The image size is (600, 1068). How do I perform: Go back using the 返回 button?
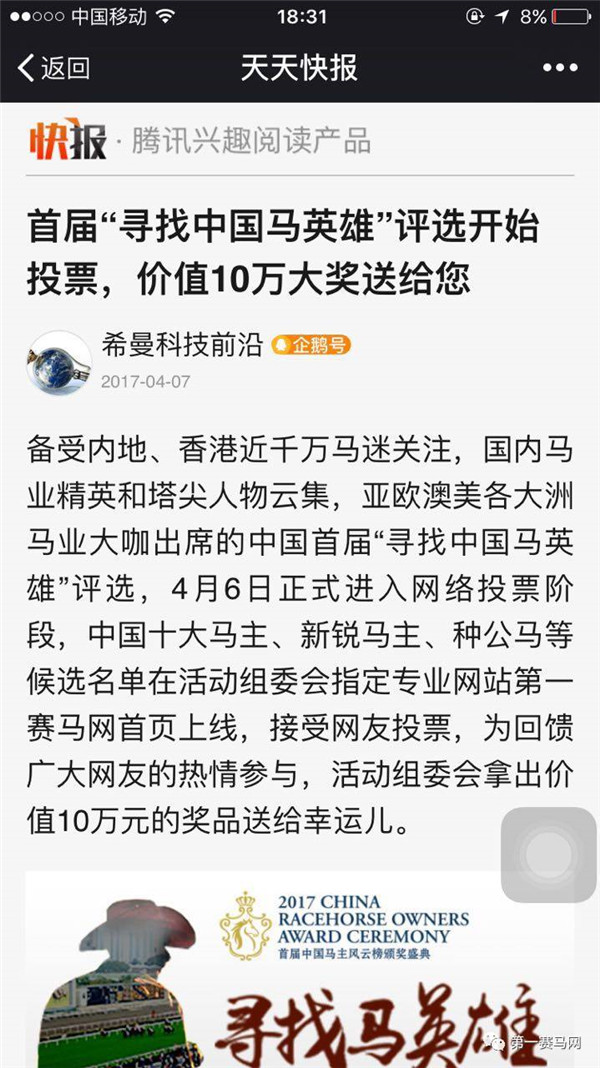pyautogui.click(x=54, y=68)
